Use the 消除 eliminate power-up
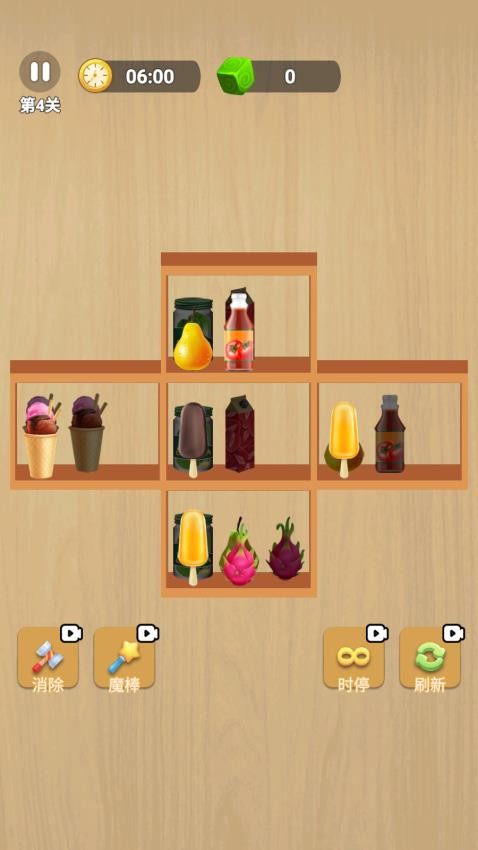This screenshot has height=850, width=478. 48,659
